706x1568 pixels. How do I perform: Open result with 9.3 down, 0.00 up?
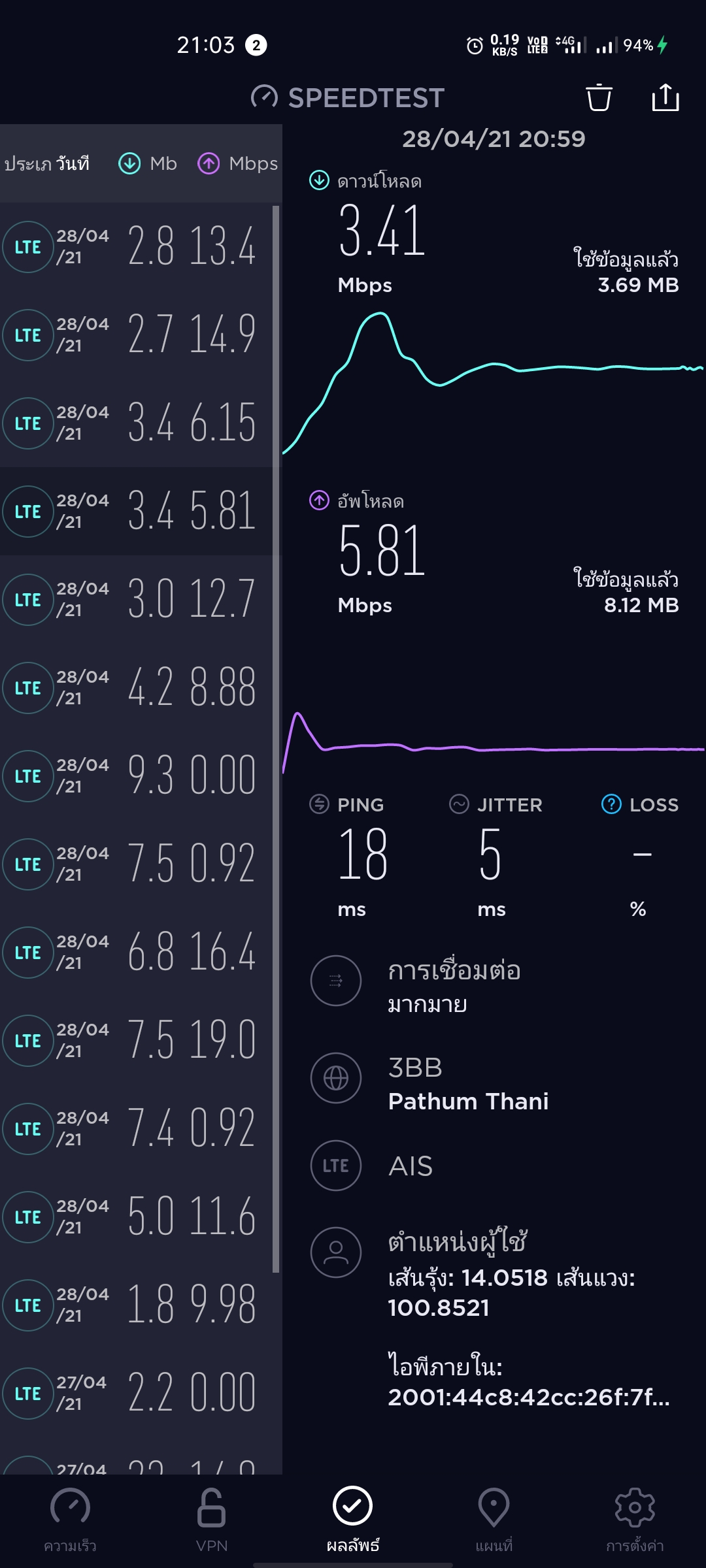tap(136, 776)
